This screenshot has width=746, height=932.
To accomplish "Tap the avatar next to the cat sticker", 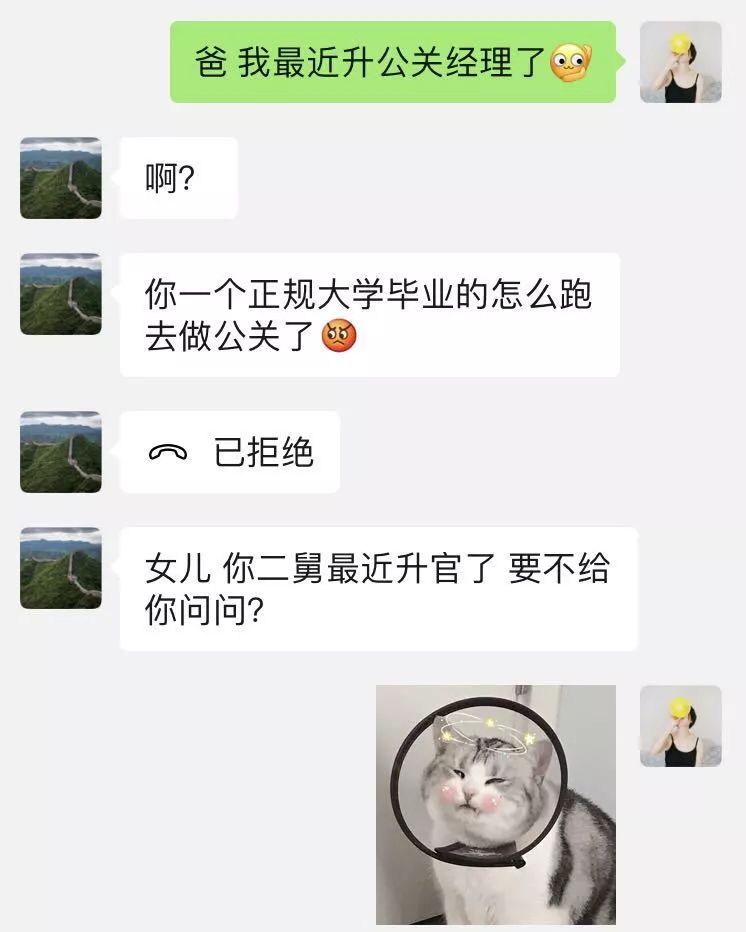I will tap(680, 726).
